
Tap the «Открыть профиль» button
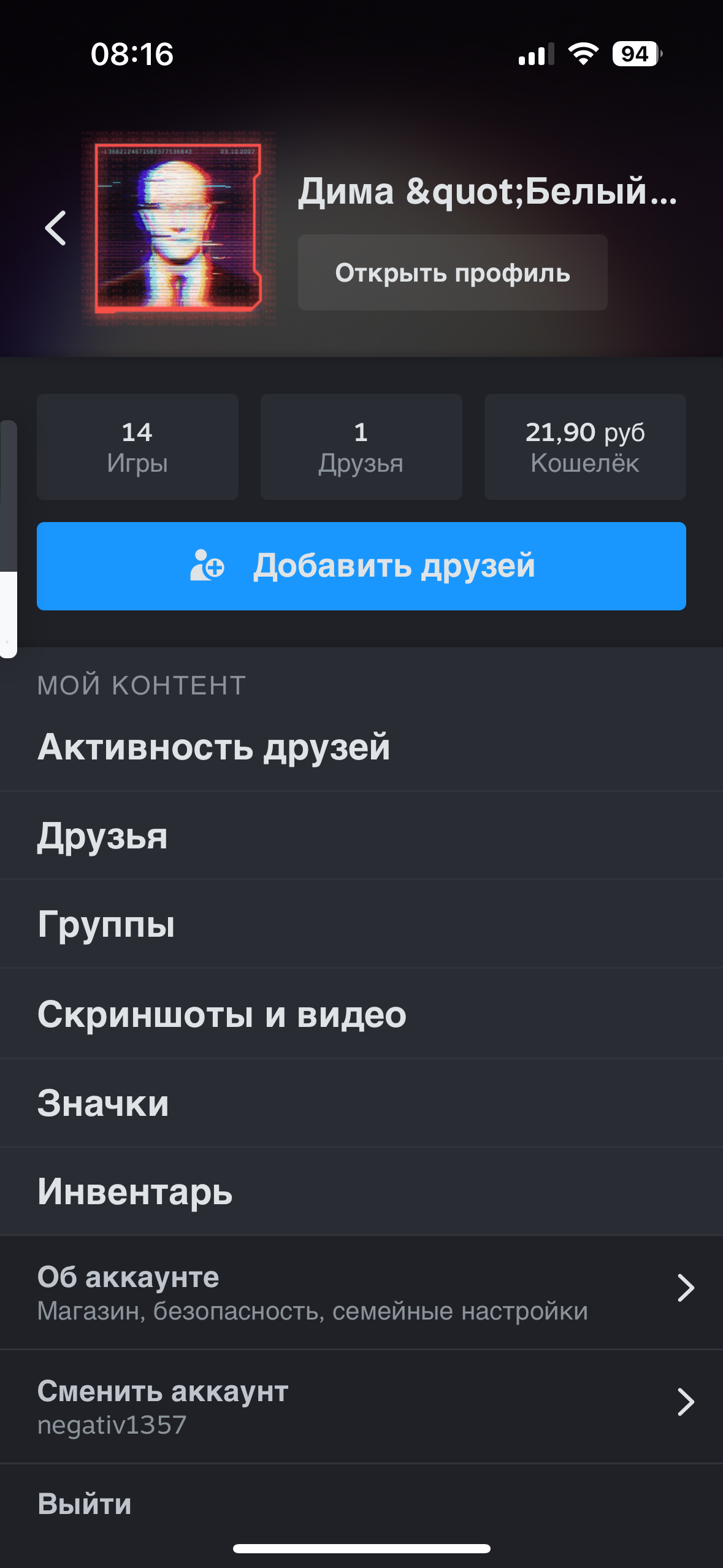453,272
